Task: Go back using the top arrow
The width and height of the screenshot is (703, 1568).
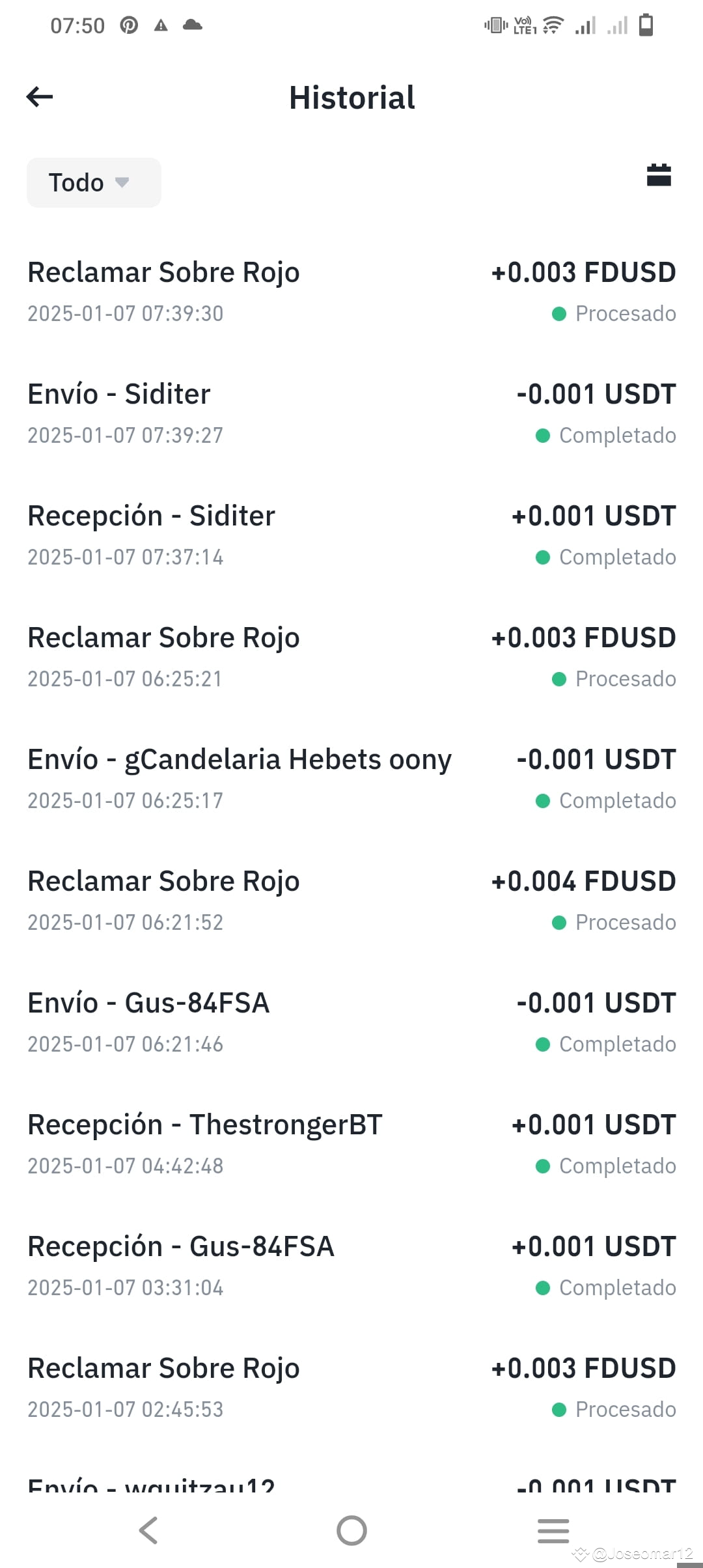Action: tap(40, 97)
